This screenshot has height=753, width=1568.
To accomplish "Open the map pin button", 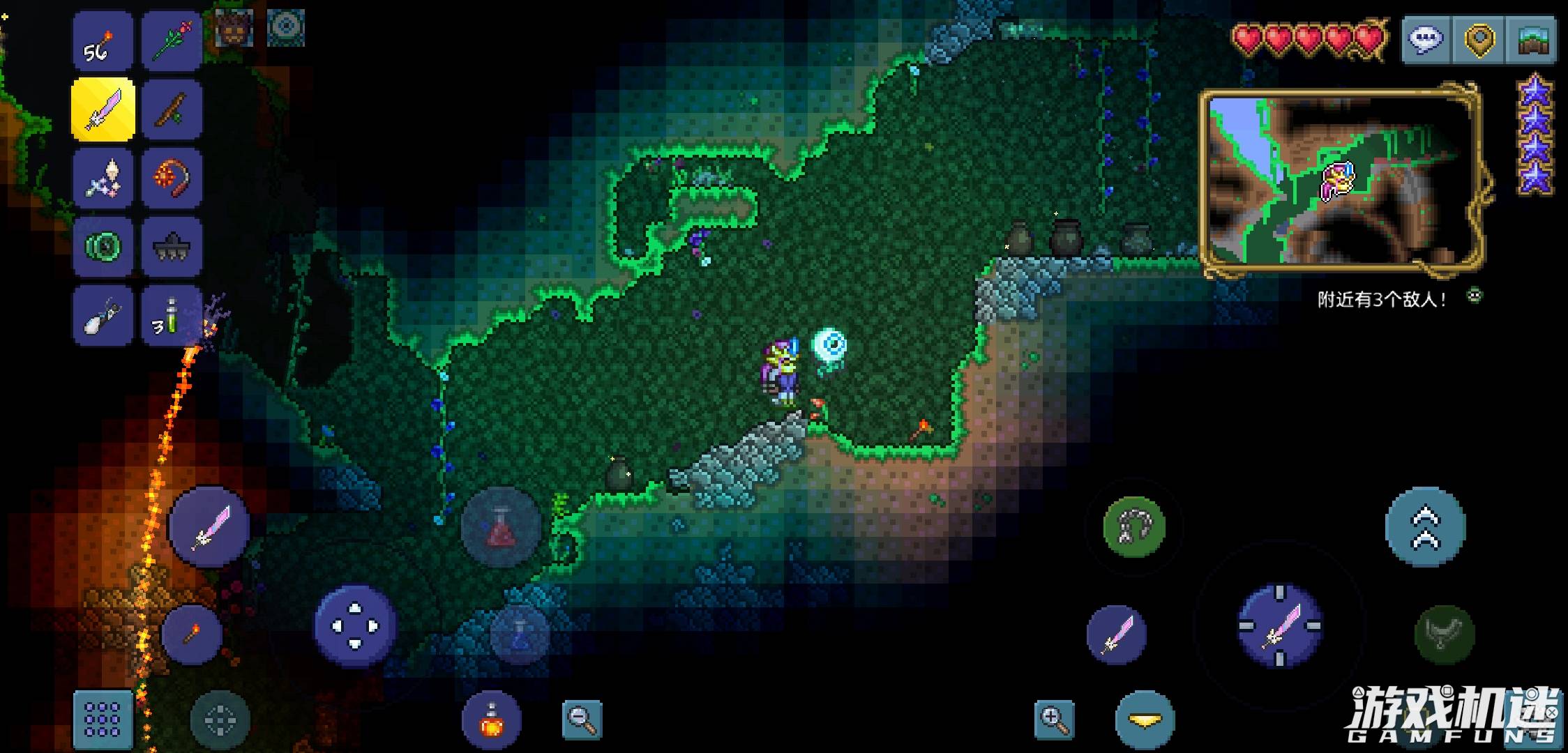I will pos(1479,40).
